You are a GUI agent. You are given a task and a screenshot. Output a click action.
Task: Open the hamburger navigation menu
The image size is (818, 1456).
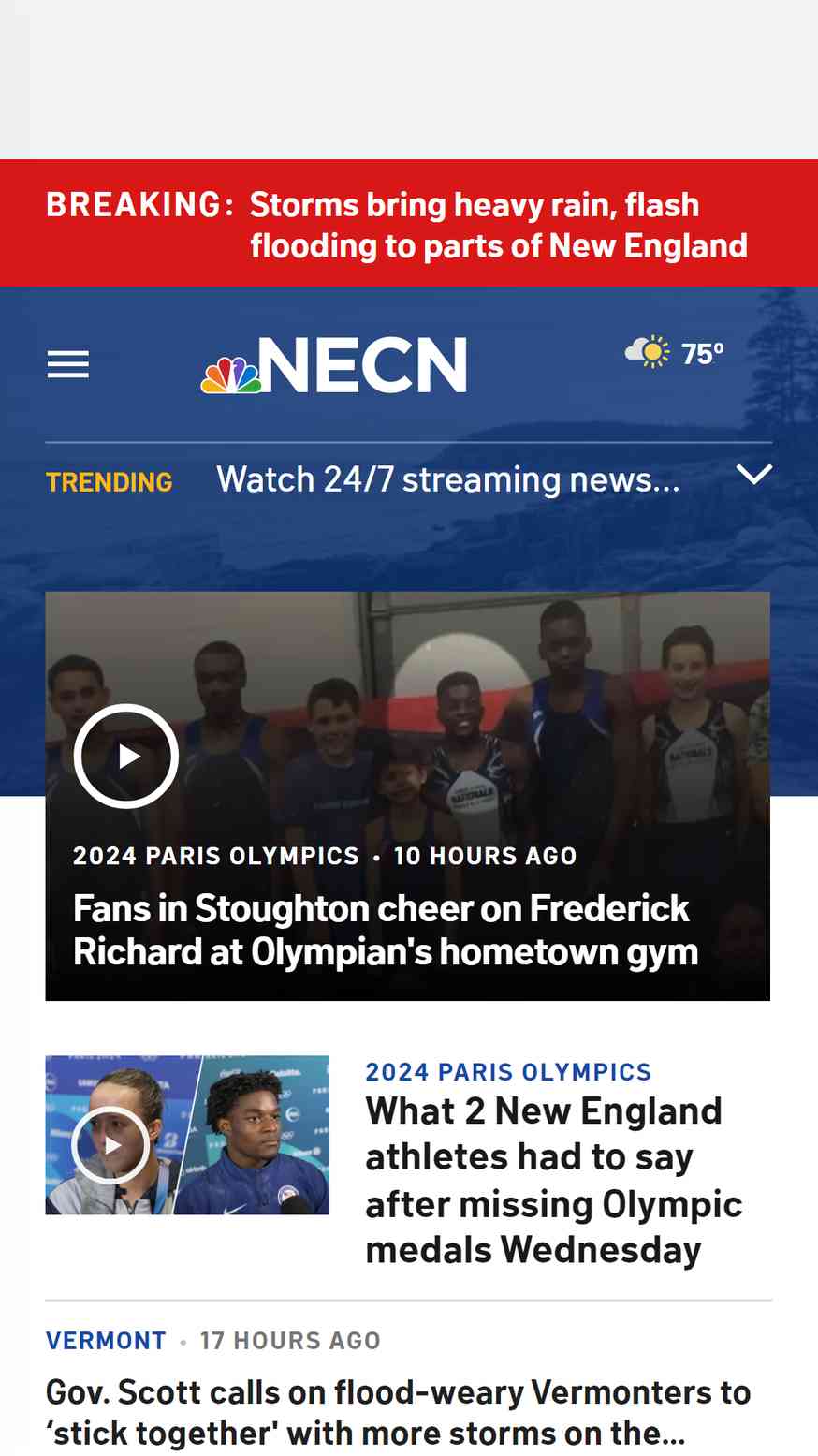68,364
